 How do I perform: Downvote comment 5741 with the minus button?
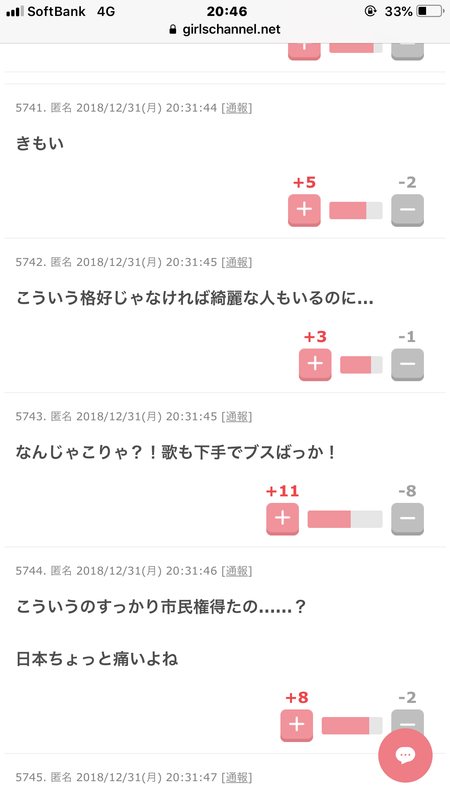tap(407, 210)
